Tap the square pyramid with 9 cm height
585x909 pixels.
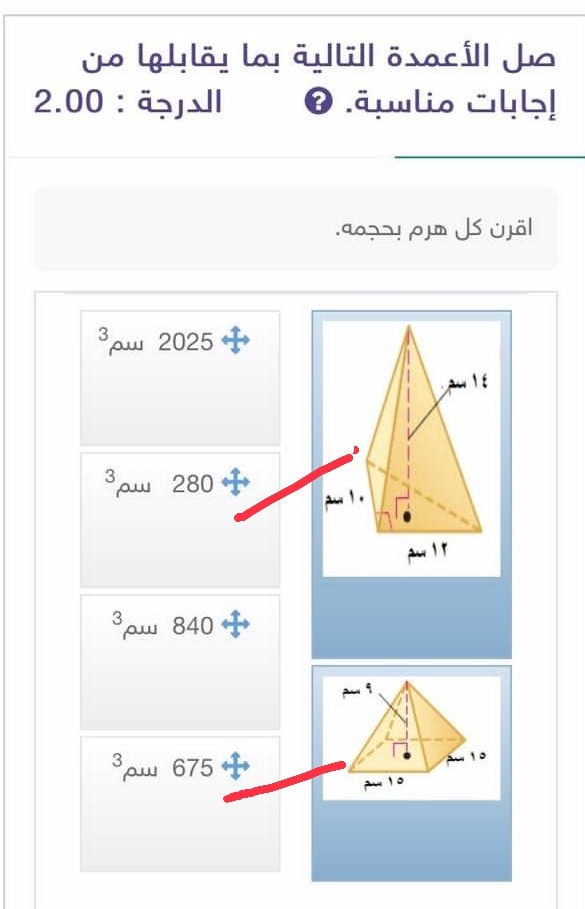tap(412, 773)
